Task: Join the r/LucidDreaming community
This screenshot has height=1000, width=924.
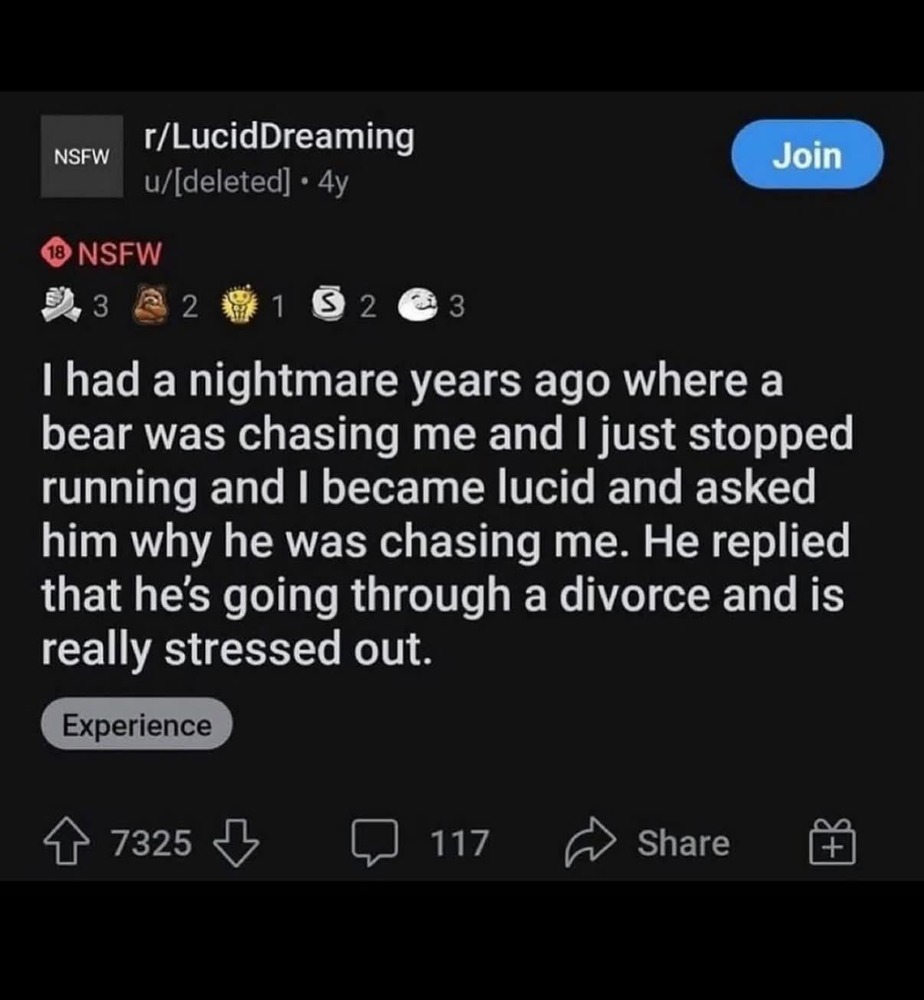Action: [806, 155]
